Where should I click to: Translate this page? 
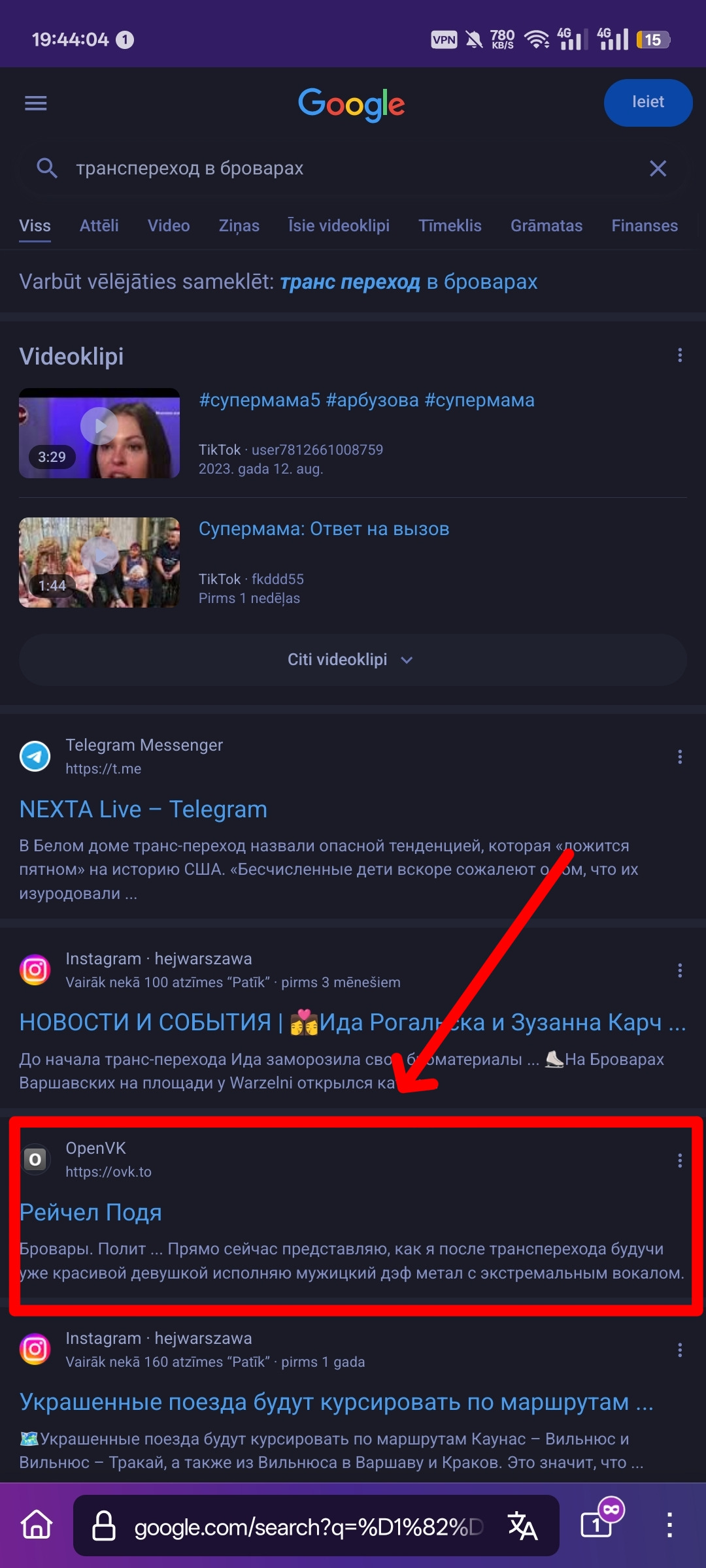[522, 1526]
